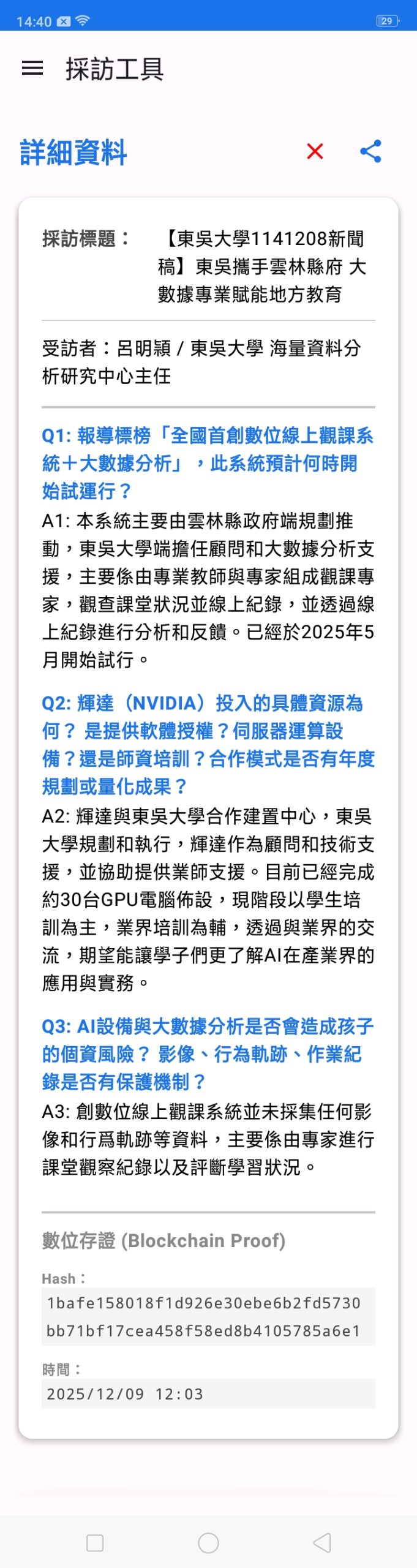Go back using system back button
The height and width of the screenshot is (1568, 417).
point(322,1542)
